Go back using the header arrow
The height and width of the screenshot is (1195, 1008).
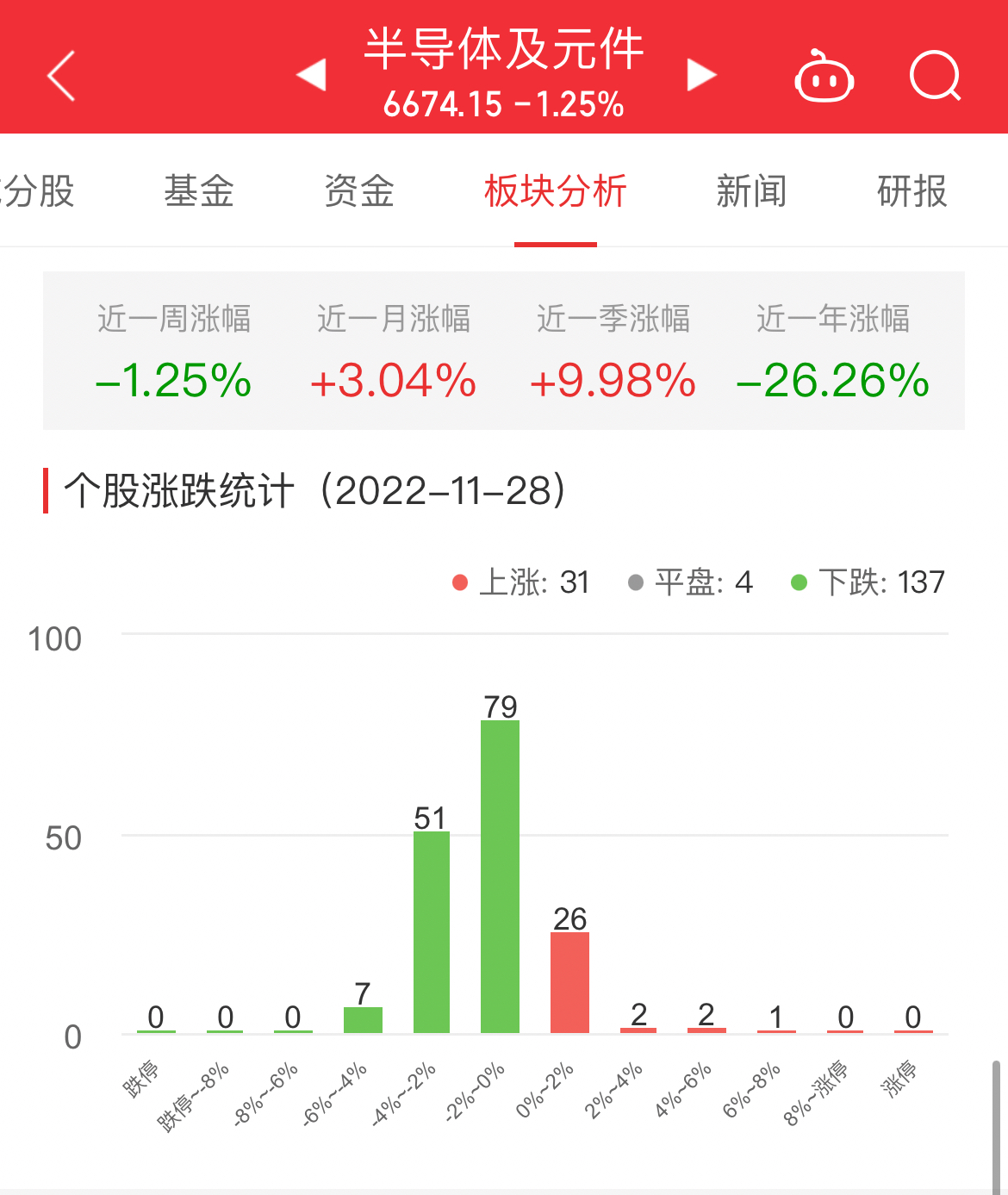click(x=62, y=76)
